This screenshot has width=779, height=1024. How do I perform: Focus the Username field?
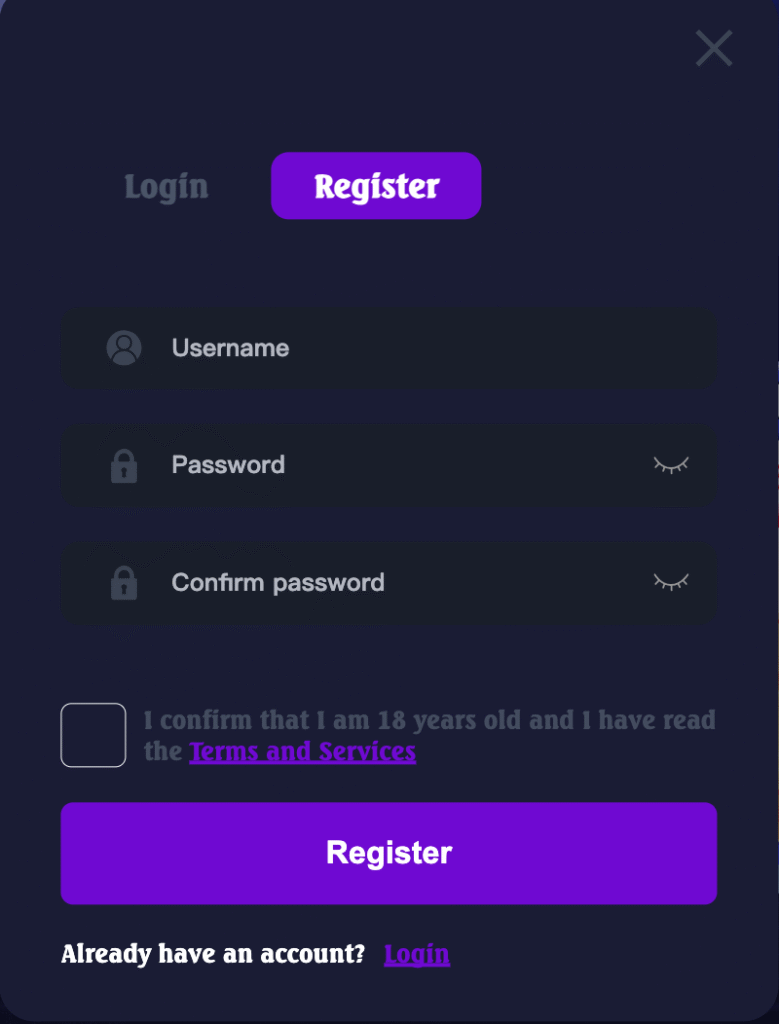pyautogui.click(x=400, y=348)
